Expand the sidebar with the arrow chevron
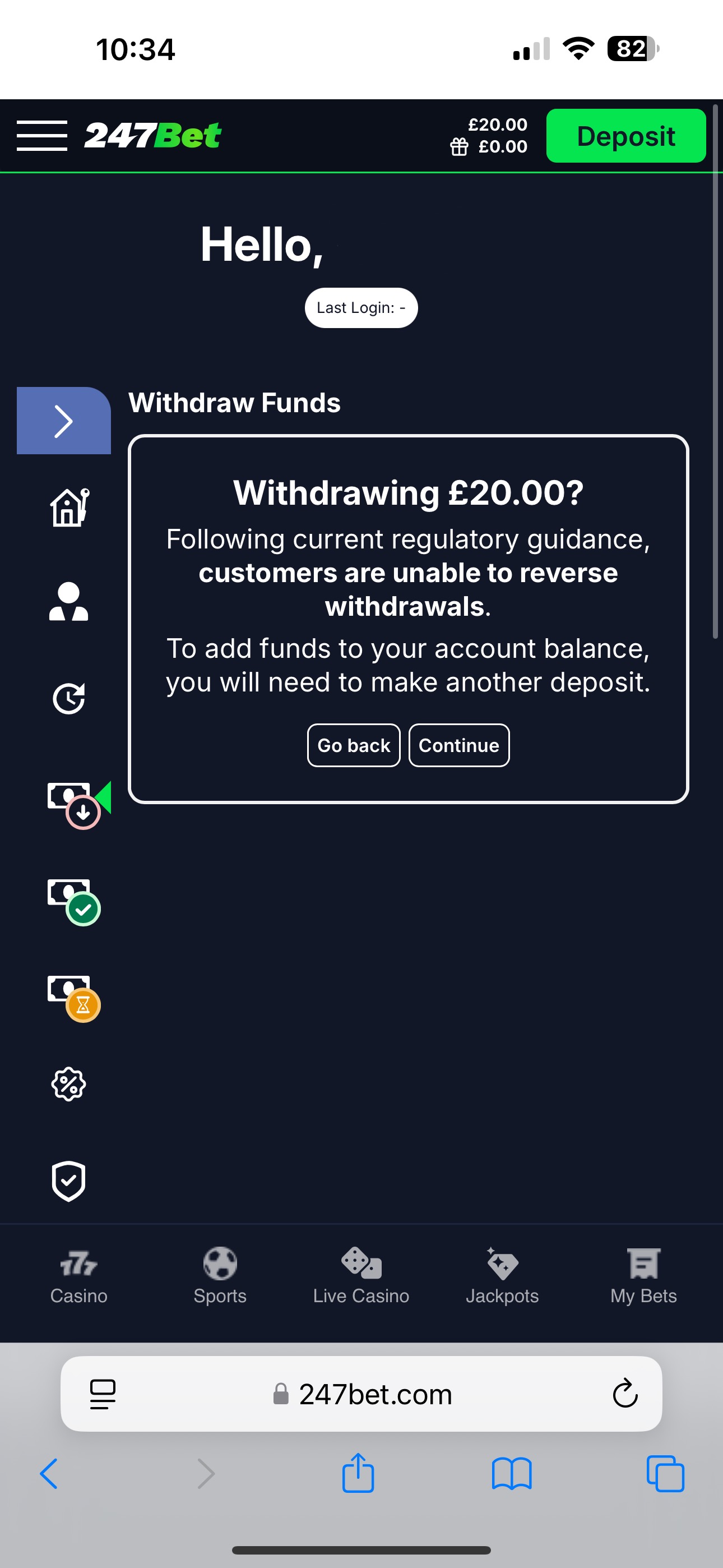This screenshot has height=1568, width=723. [63, 420]
